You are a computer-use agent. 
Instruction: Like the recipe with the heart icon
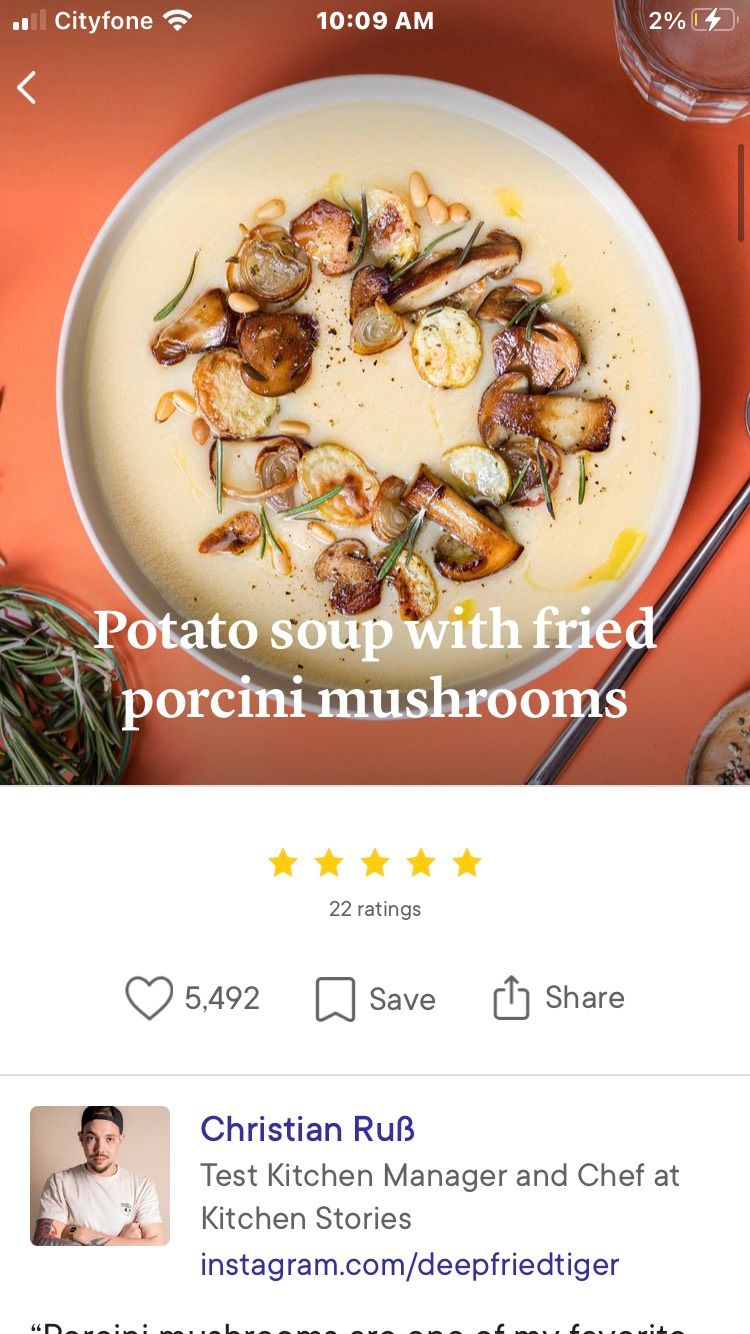[x=149, y=998]
